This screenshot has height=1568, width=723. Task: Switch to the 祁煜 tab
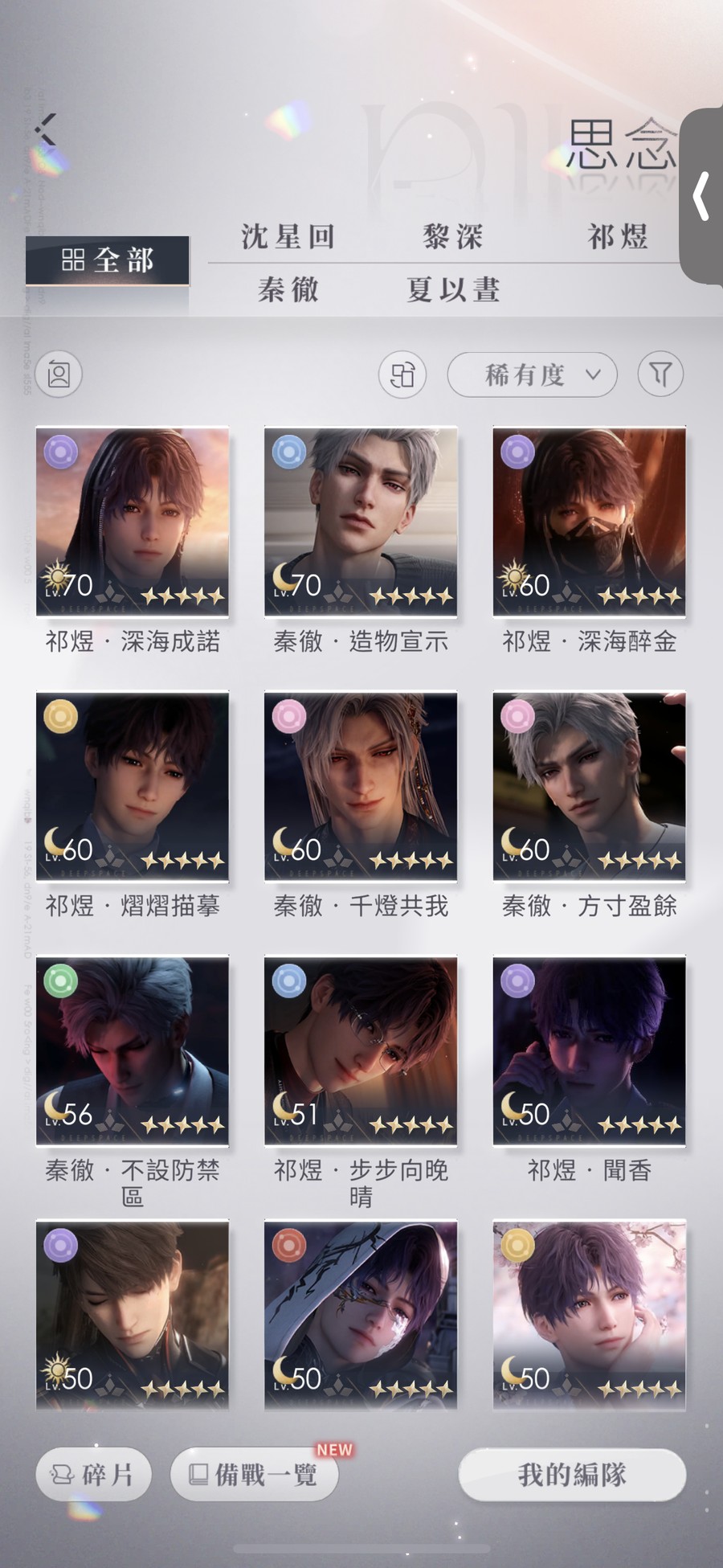pyautogui.click(x=617, y=237)
